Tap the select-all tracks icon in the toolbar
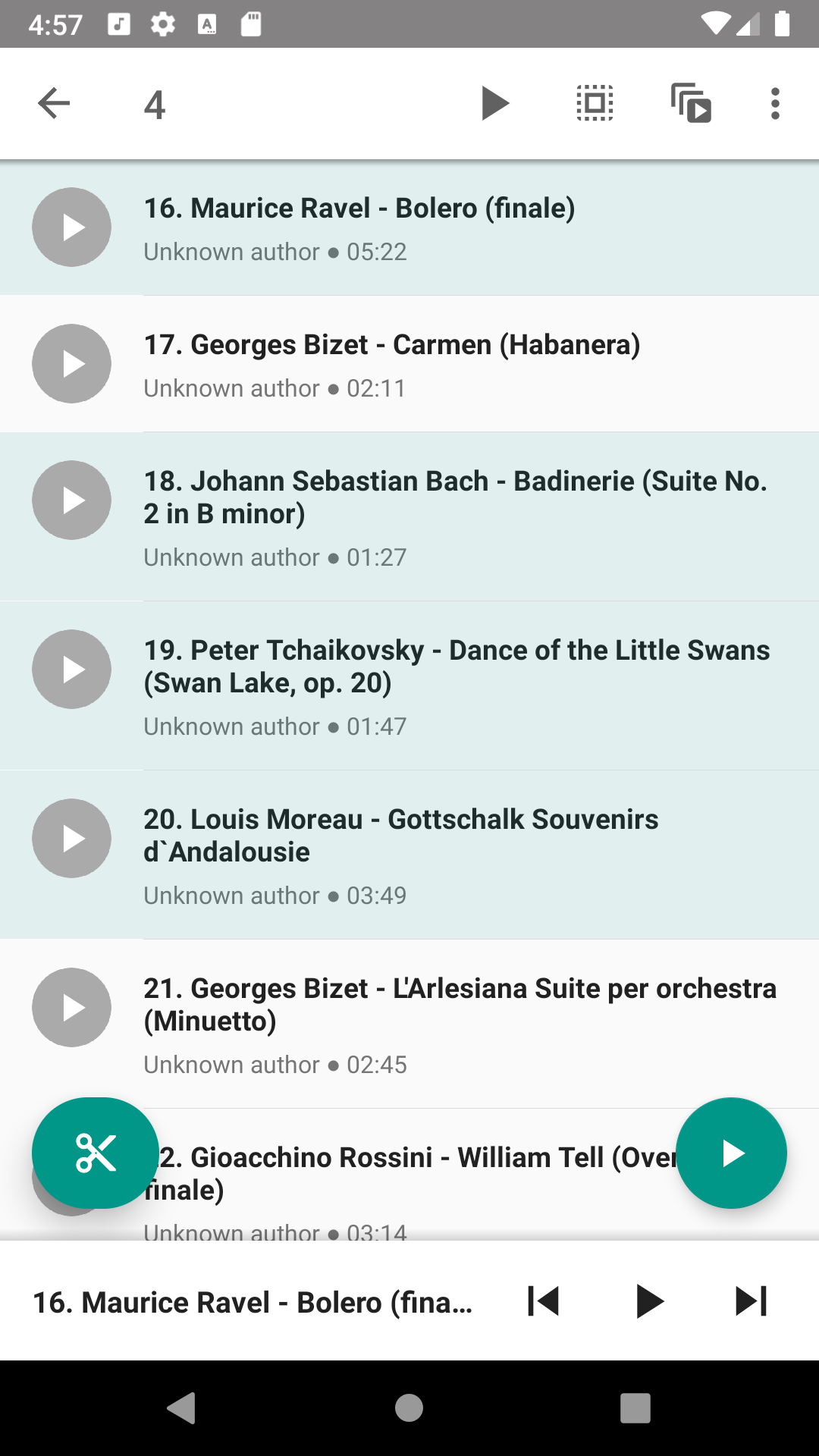 594,103
